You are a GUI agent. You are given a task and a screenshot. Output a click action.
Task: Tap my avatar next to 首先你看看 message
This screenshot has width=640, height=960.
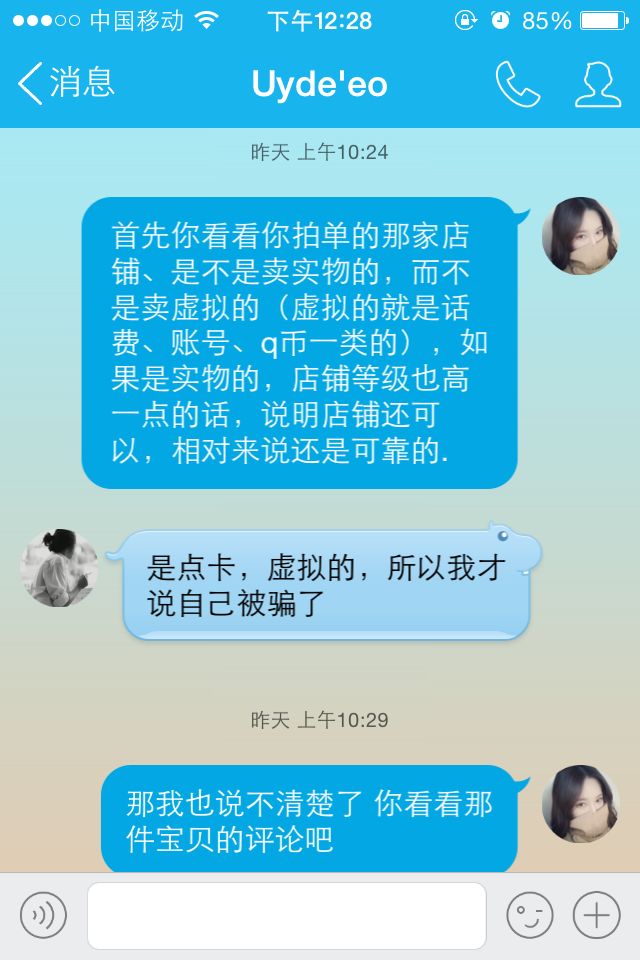coord(580,236)
